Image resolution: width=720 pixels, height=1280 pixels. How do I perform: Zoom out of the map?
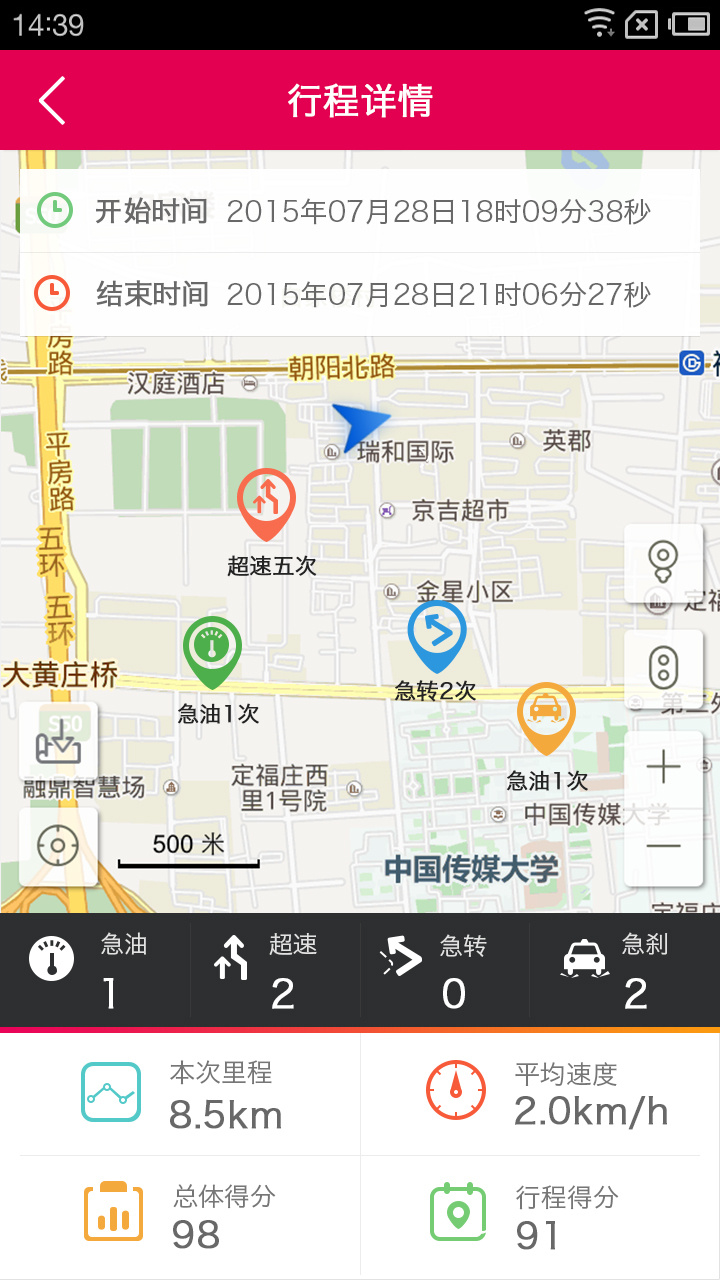[662, 846]
